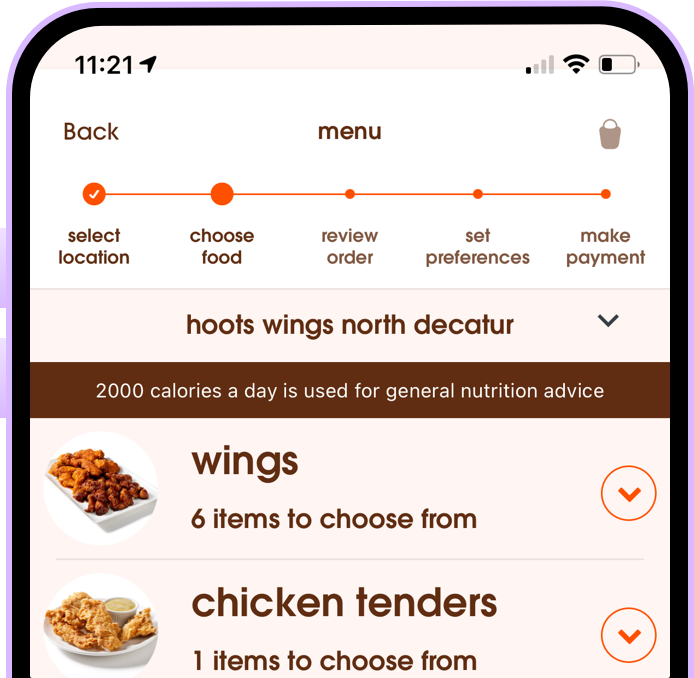The image size is (694, 678).
Task: Go back to the previous screen
Action: 90,132
